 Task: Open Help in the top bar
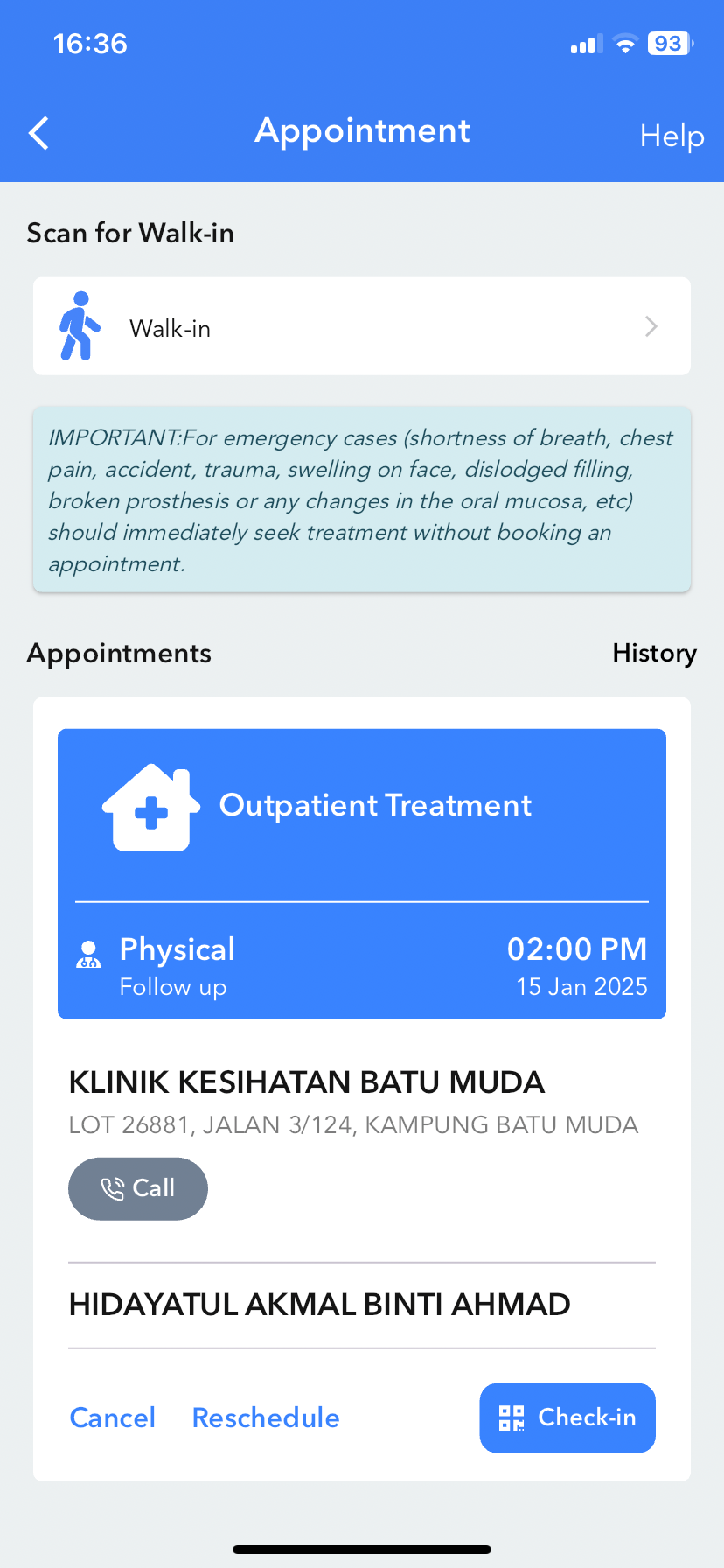point(671,136)
